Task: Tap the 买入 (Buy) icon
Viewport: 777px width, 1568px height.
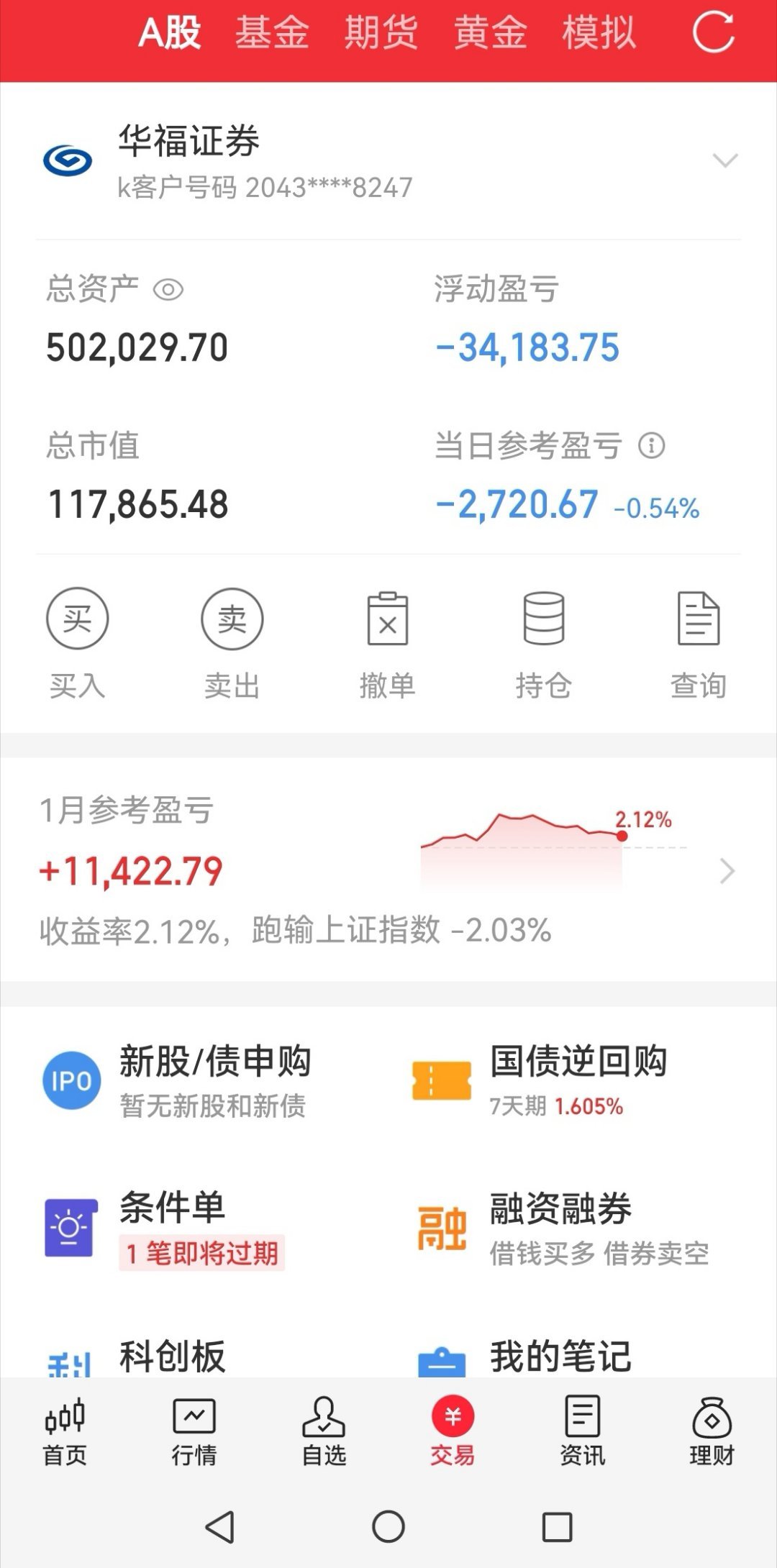Action: tap(77, 617)
